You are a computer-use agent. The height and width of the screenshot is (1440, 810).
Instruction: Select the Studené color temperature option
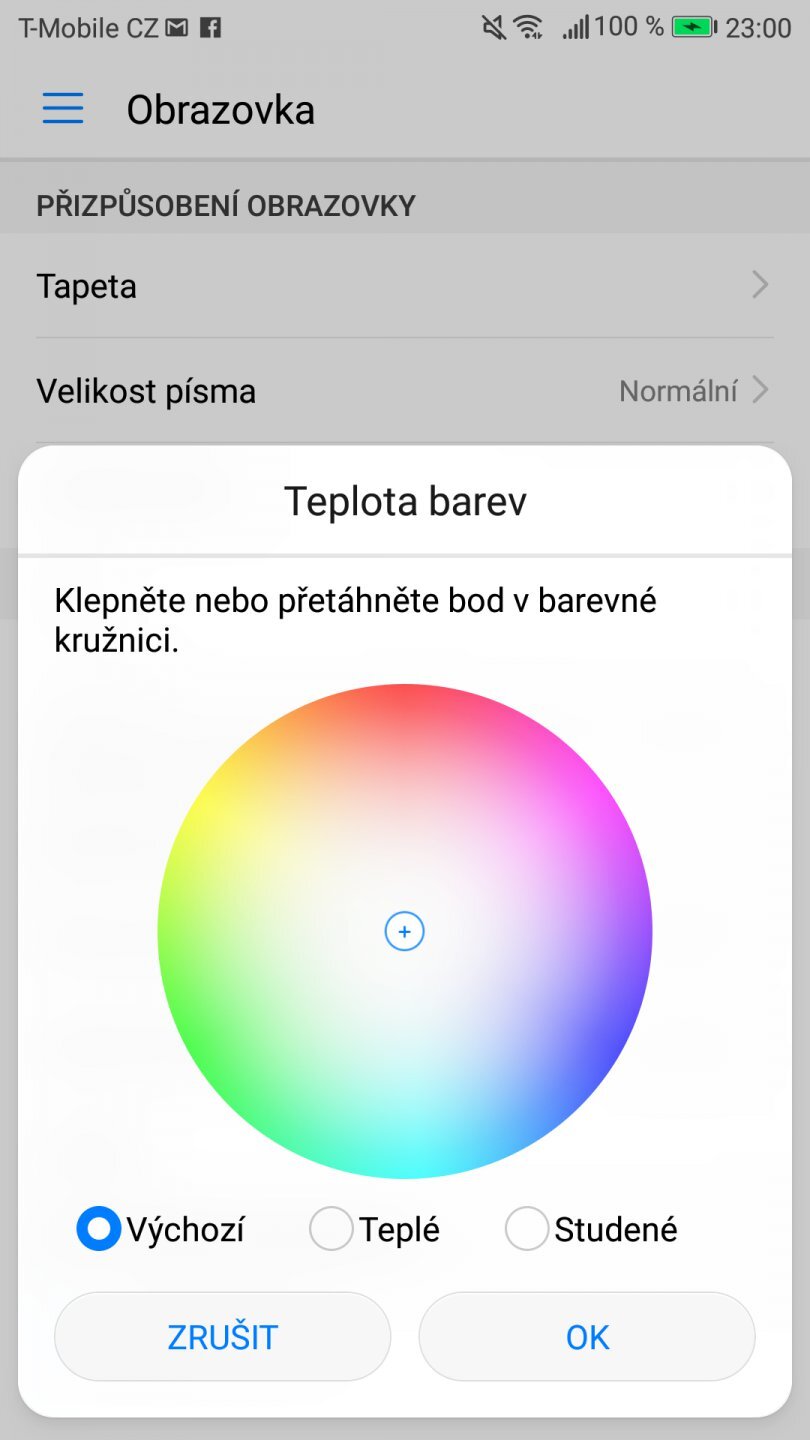pos(527,1229)
